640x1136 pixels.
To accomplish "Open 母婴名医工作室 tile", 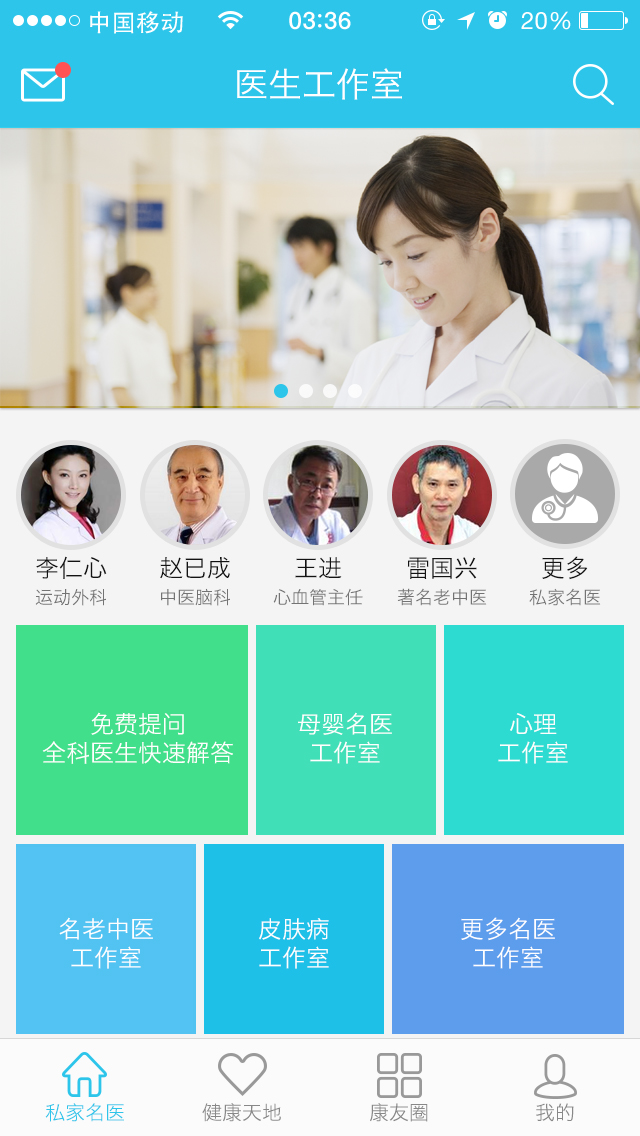I will click(x=346, y=730).
